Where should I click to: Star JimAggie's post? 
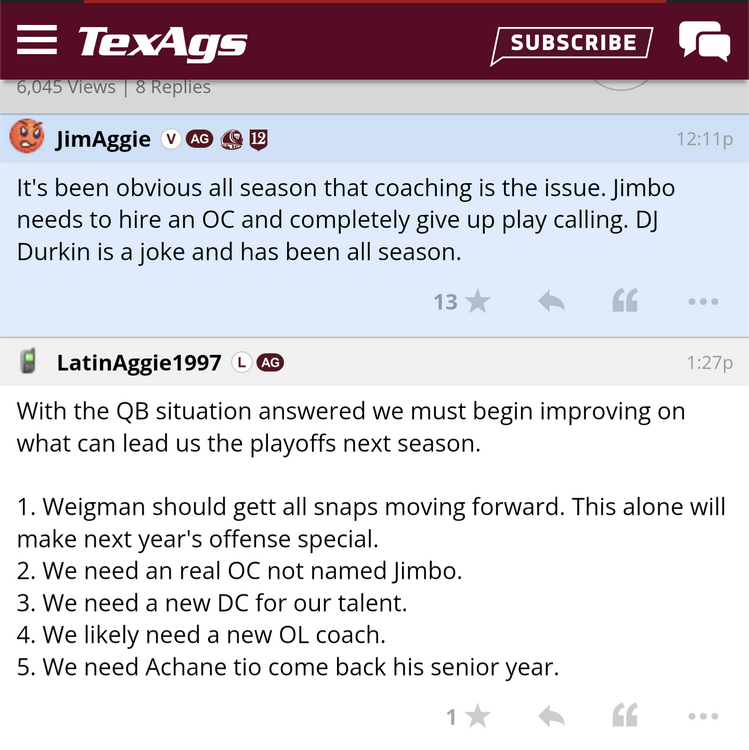pyautogui.click(x=477, y=301)
